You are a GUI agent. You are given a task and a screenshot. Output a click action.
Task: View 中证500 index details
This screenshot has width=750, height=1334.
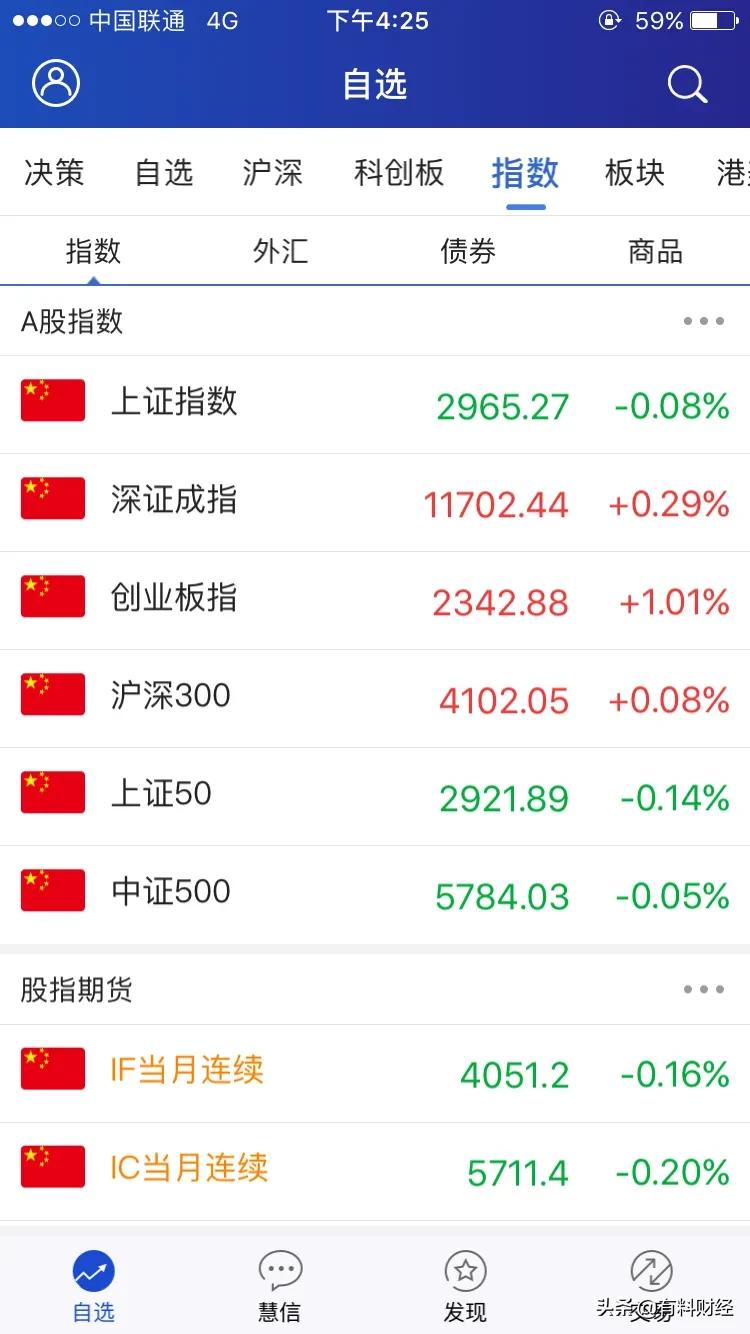pyautogui.click(x=375, y=895)
